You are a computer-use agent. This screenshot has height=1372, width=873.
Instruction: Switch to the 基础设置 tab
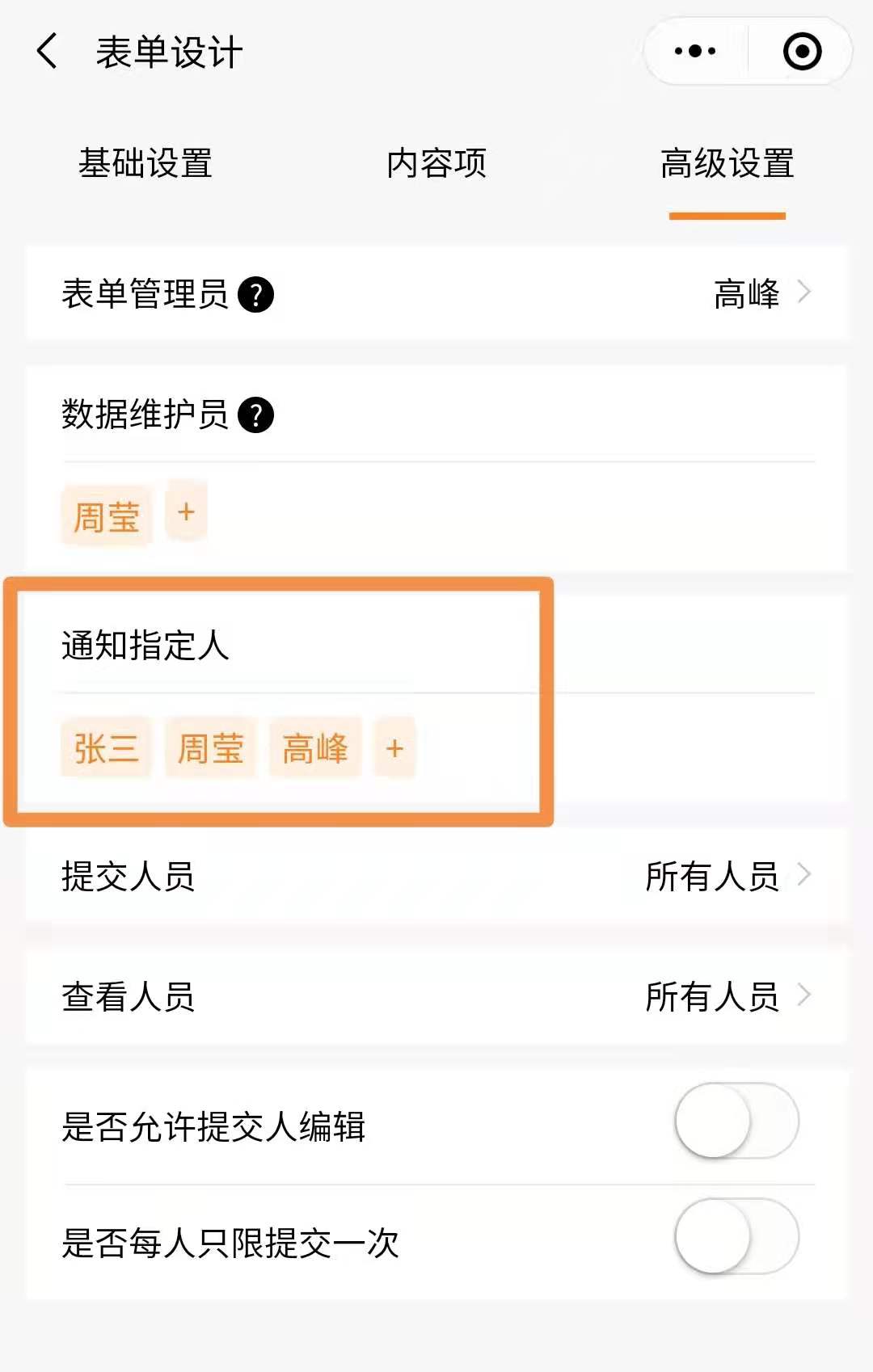pos(145,163)
